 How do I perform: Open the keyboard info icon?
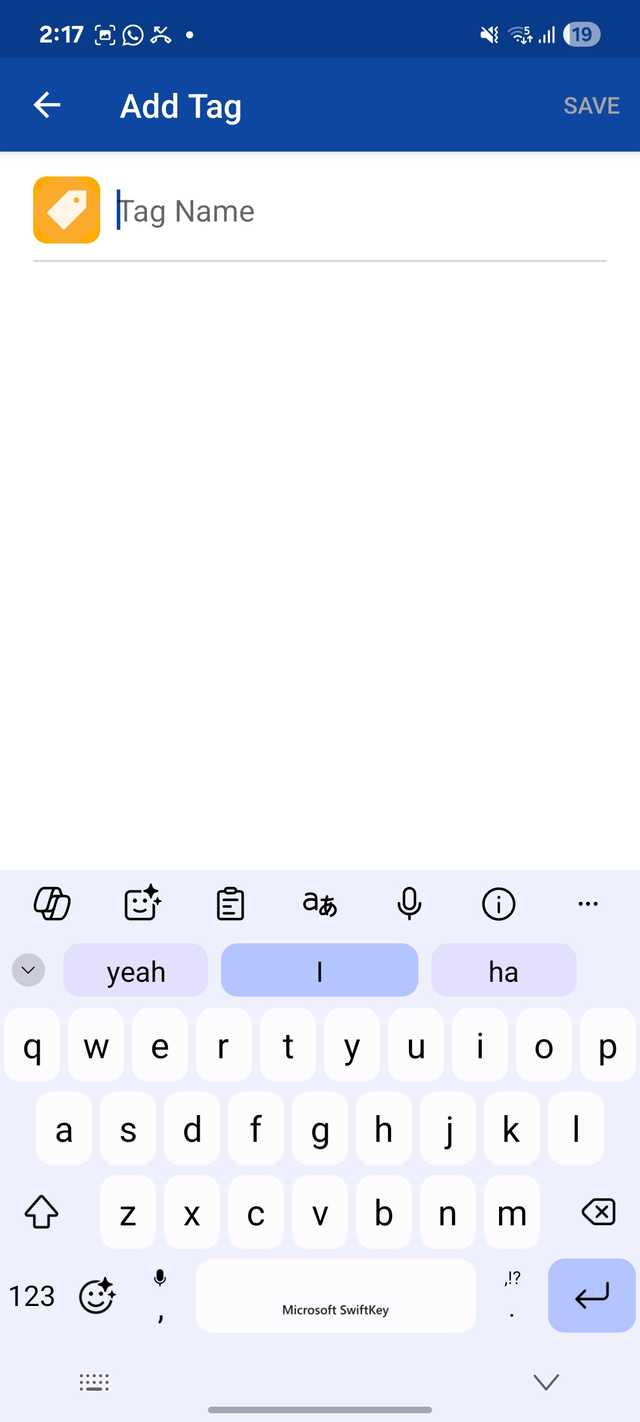(498, 903)
